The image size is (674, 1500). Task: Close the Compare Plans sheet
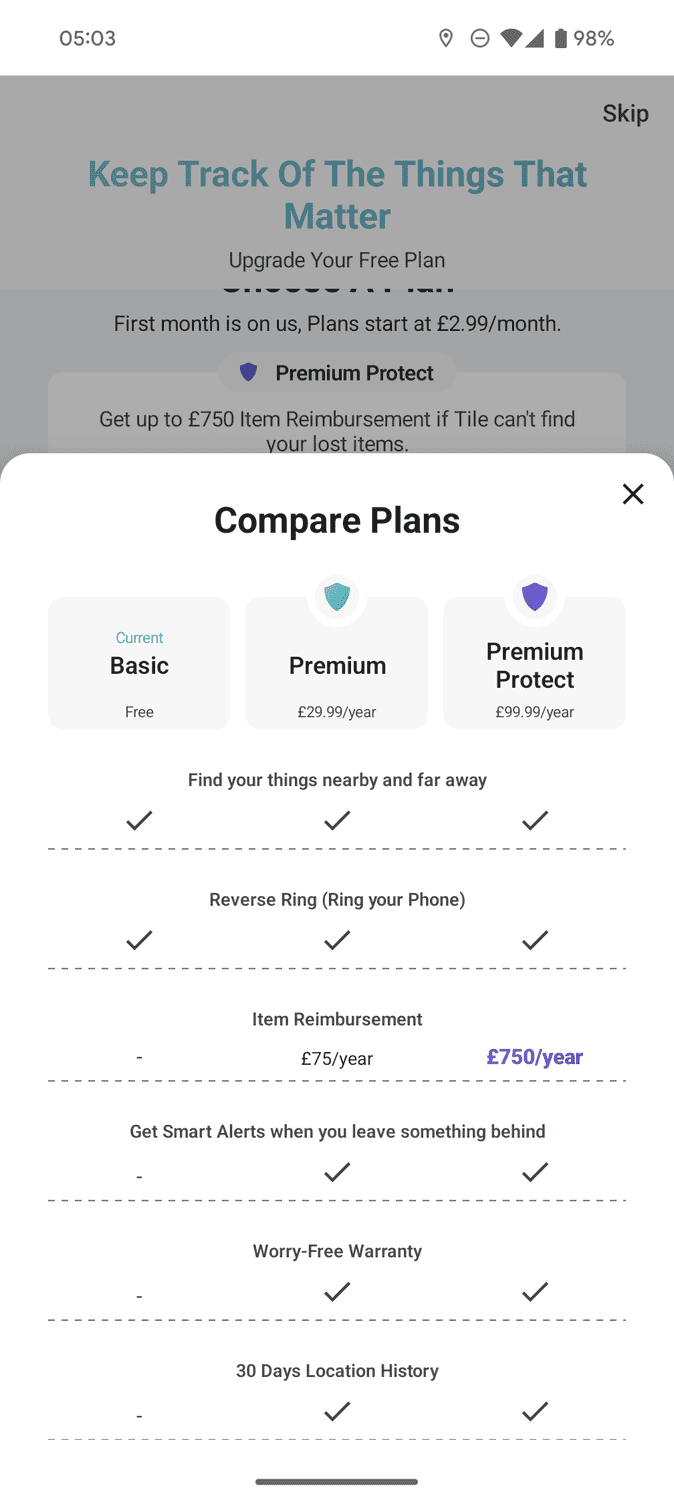tap(632, 494)
